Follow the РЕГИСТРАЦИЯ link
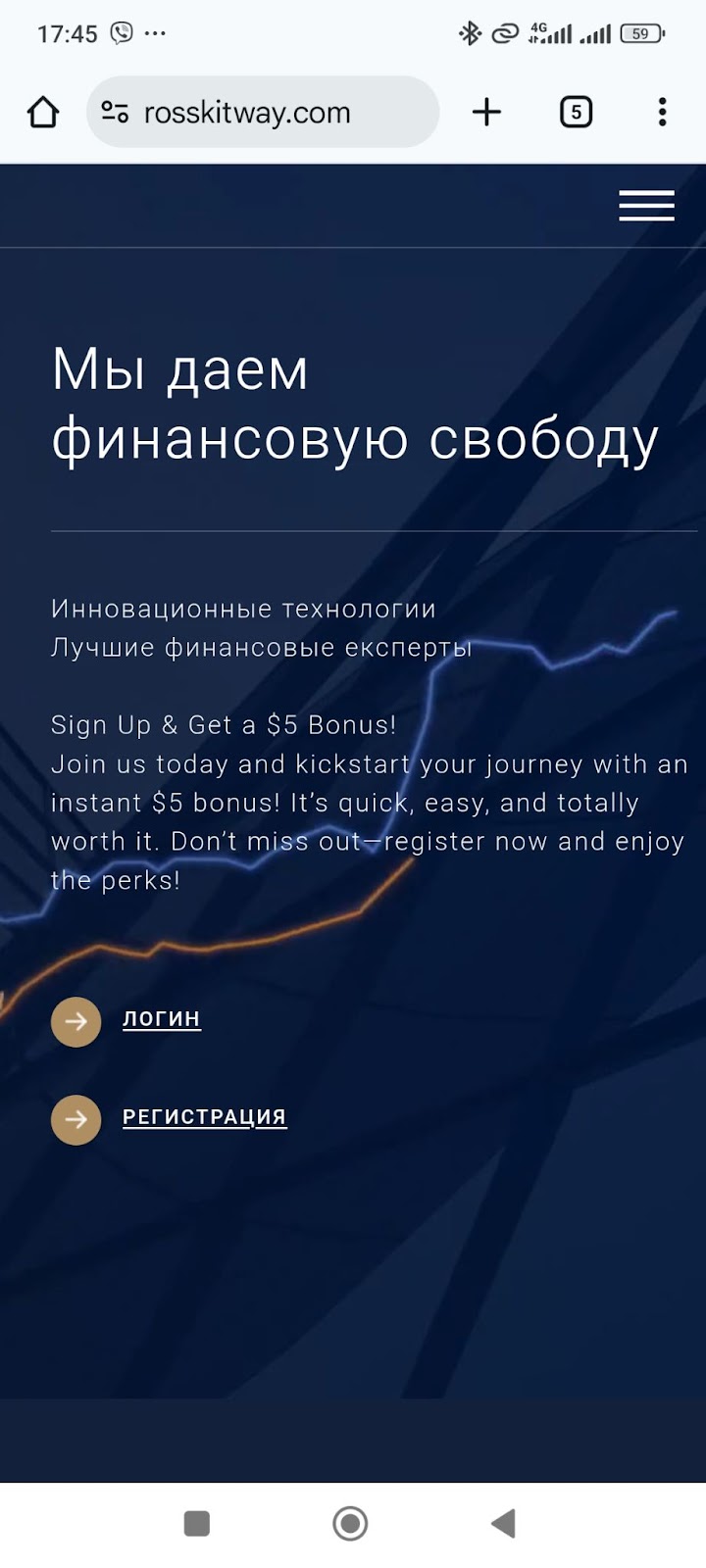The width and height of the screenshot is (706, 1568). pyautogui.click(x=204, y=1117)
